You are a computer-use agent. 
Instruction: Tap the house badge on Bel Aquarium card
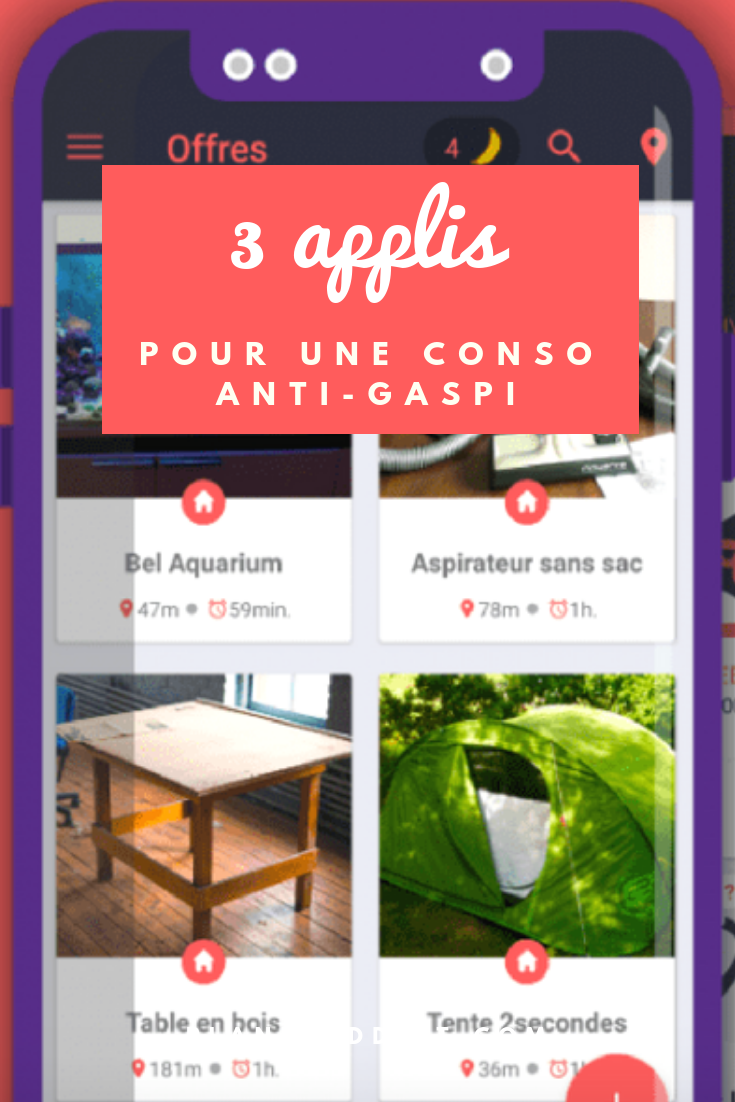click(x=204, y=503)
